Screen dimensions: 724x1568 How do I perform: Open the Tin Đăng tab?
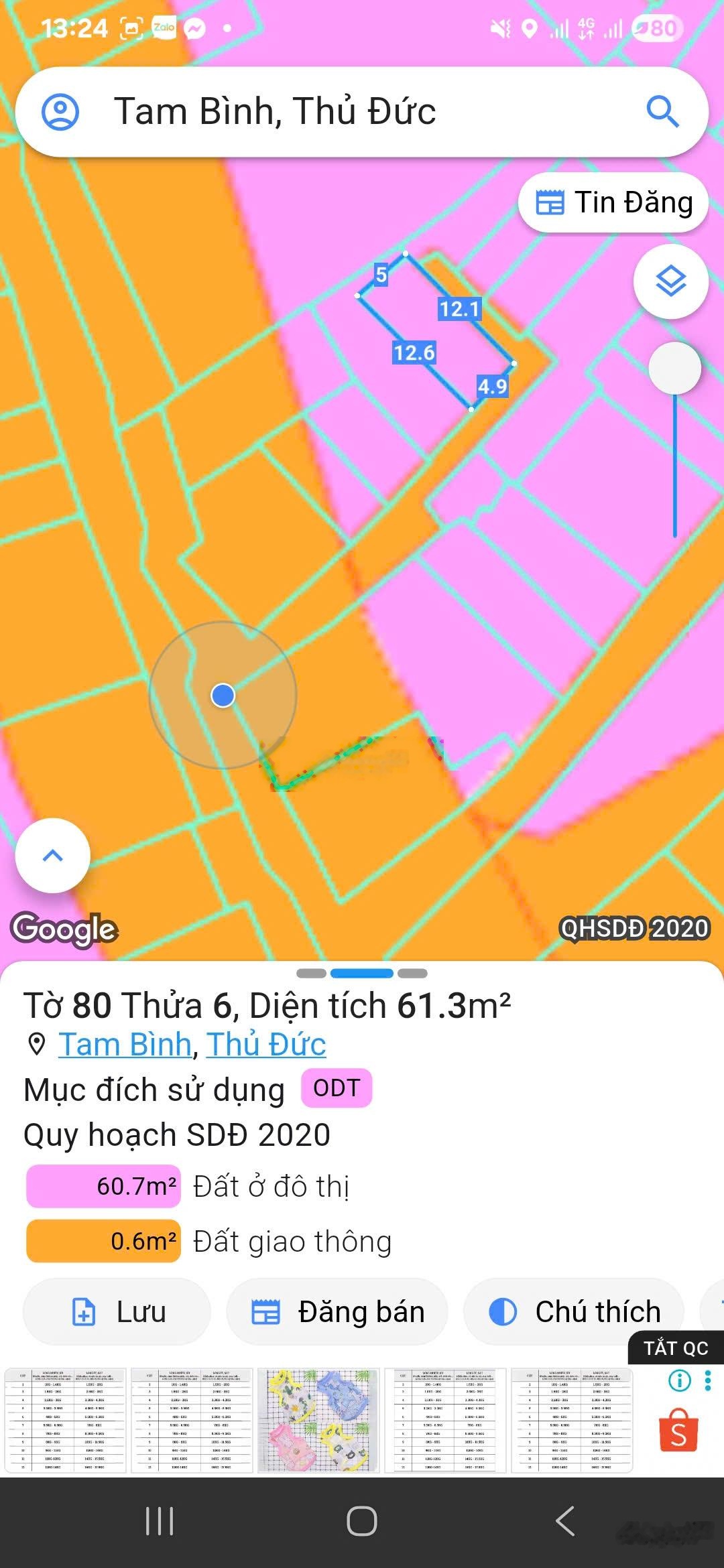[x=611, y=202]
